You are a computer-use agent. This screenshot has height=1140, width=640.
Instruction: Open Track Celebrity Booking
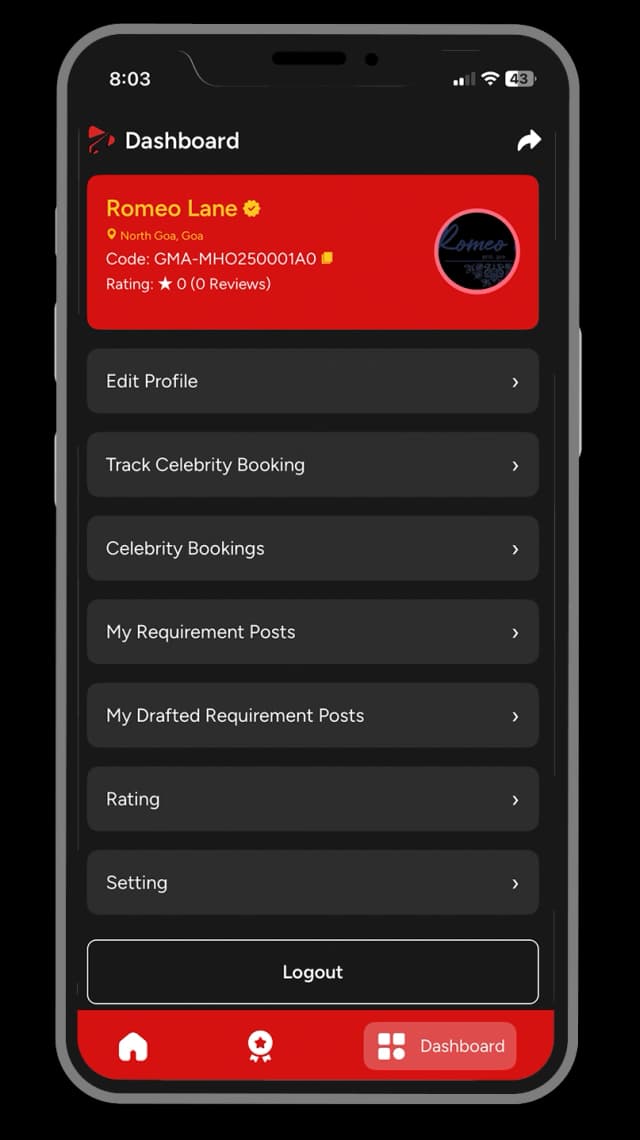(312, 465)
